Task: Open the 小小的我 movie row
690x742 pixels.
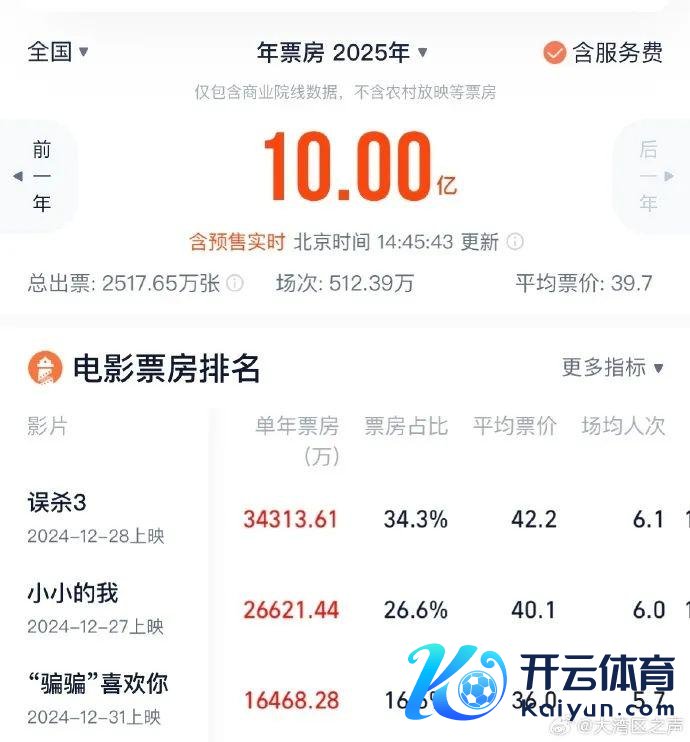Action: (x=96, y=608)
